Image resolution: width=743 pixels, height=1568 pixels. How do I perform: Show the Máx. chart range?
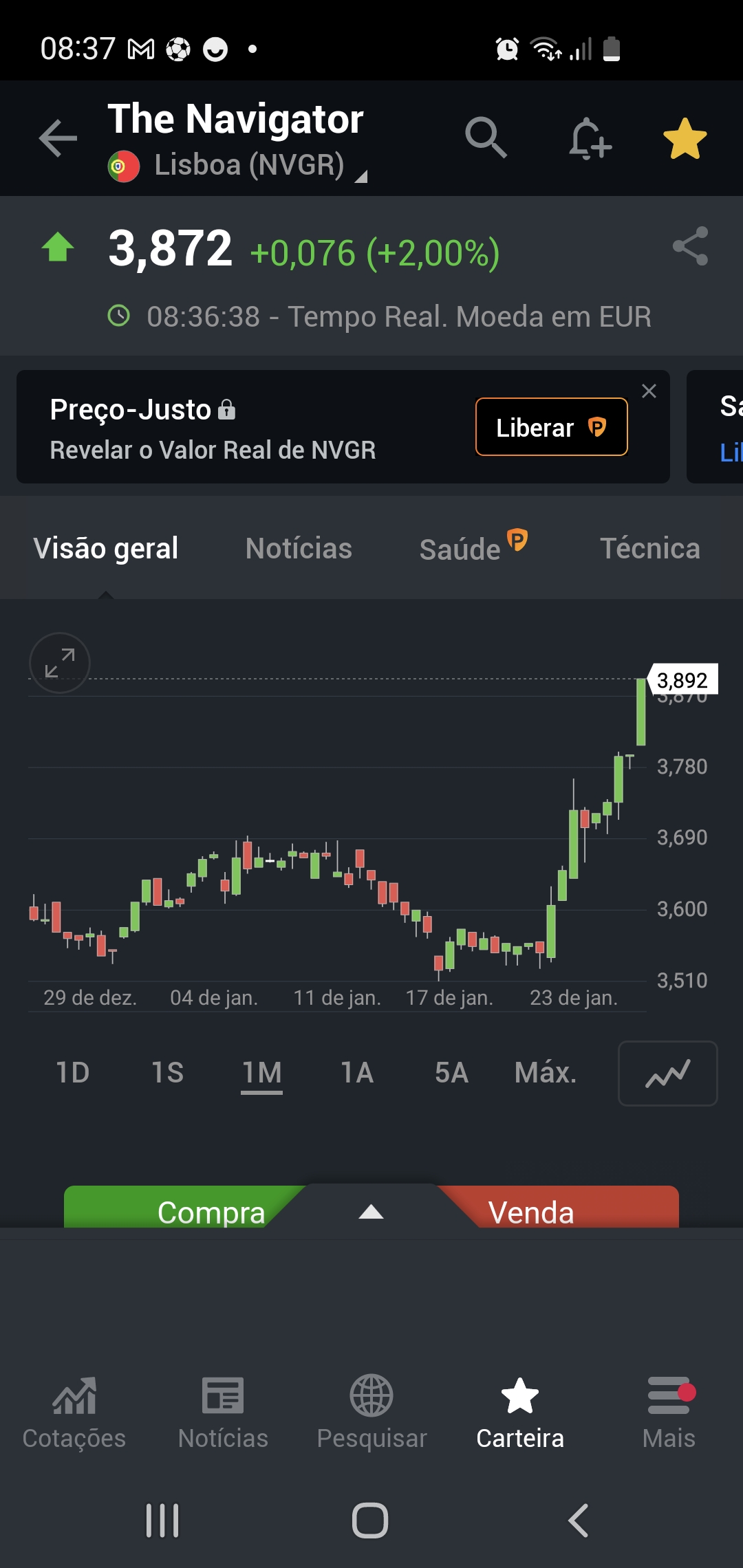point(545,1073)
